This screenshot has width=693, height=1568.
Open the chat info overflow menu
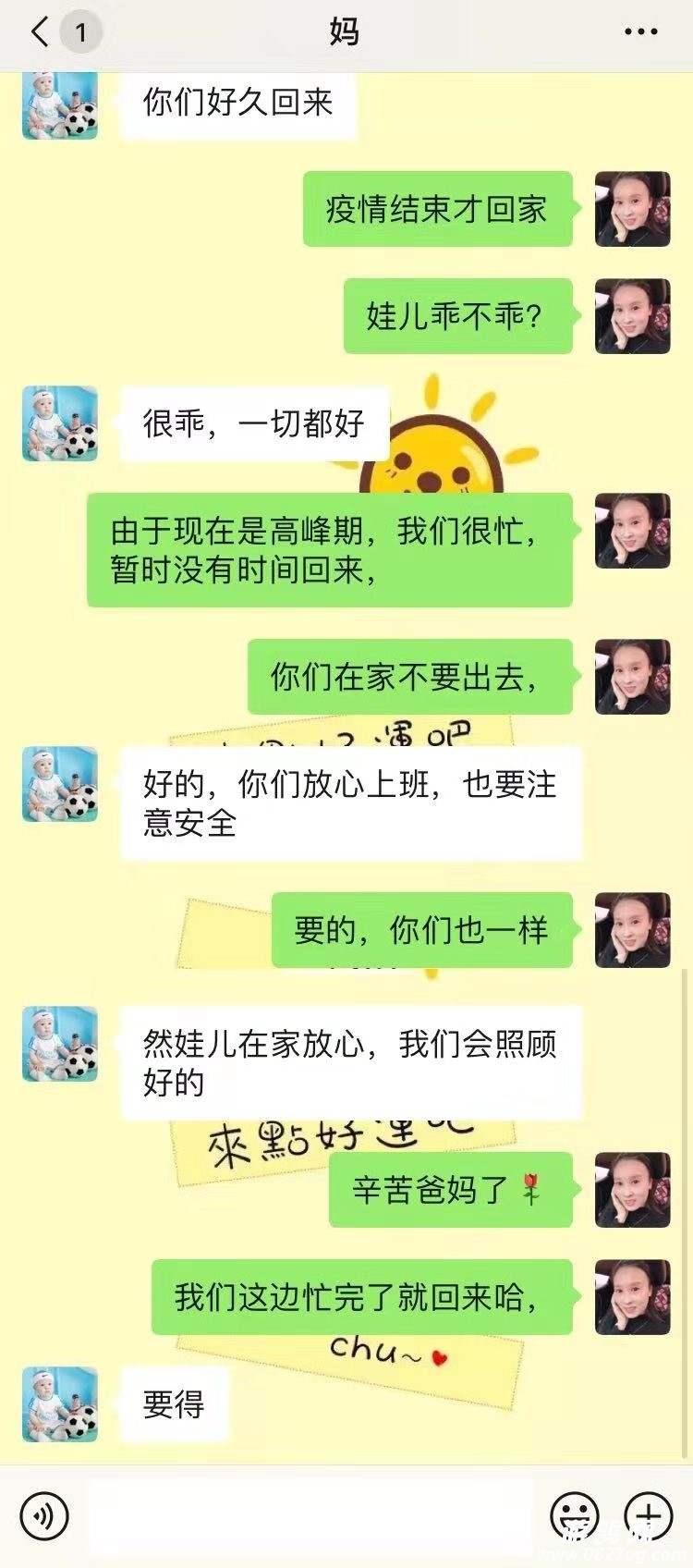pos(640,32)
